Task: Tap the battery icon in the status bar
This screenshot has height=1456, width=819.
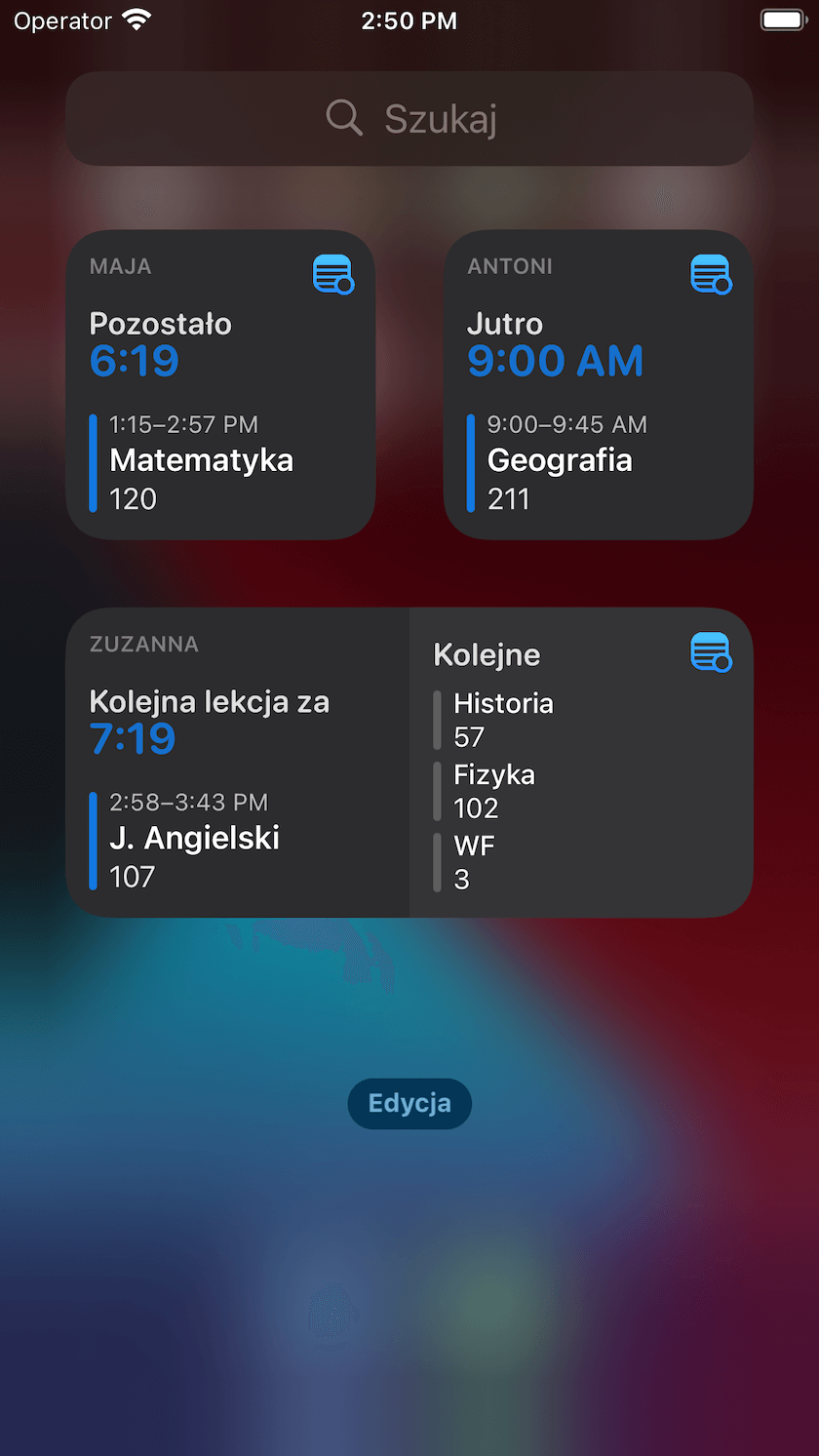Action: pyautogui.click(x=783, y=19)
